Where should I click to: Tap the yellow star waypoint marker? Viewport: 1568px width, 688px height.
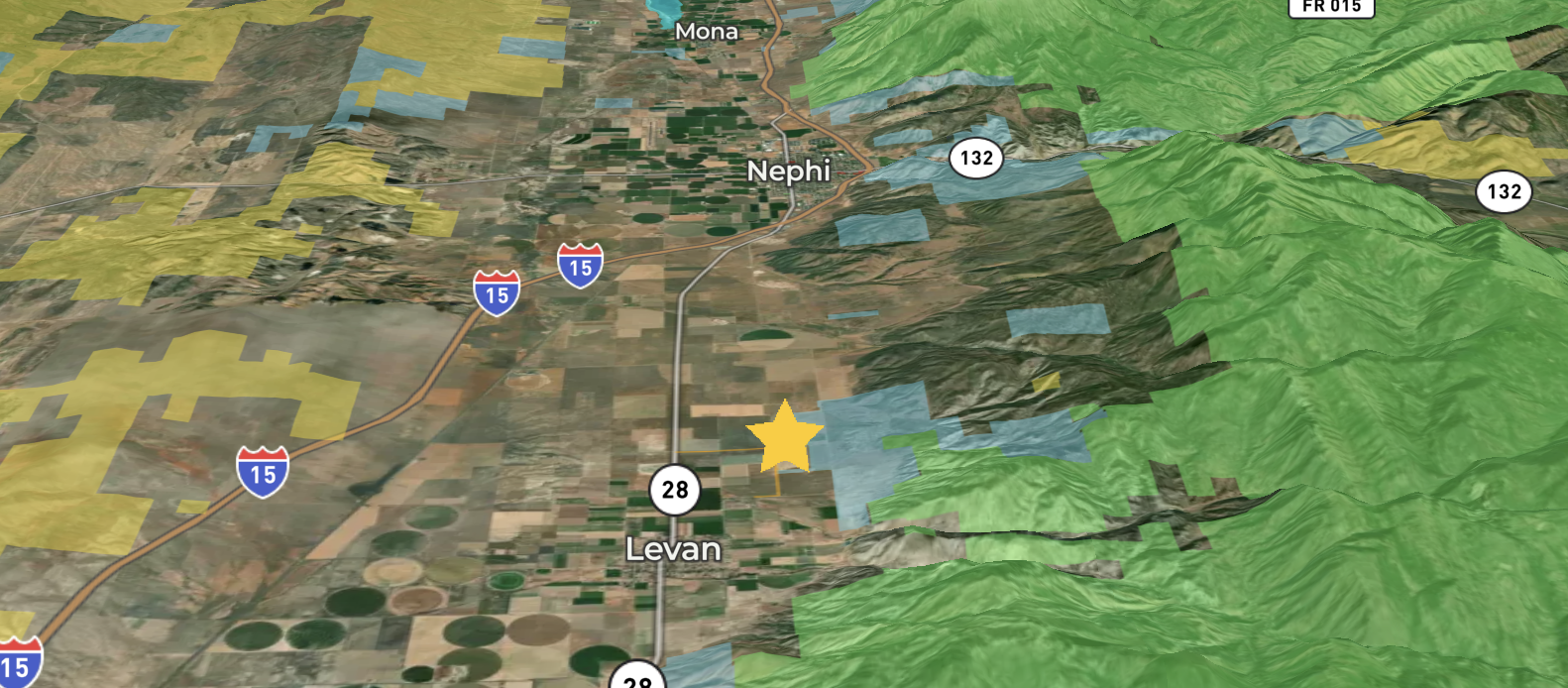784,438
